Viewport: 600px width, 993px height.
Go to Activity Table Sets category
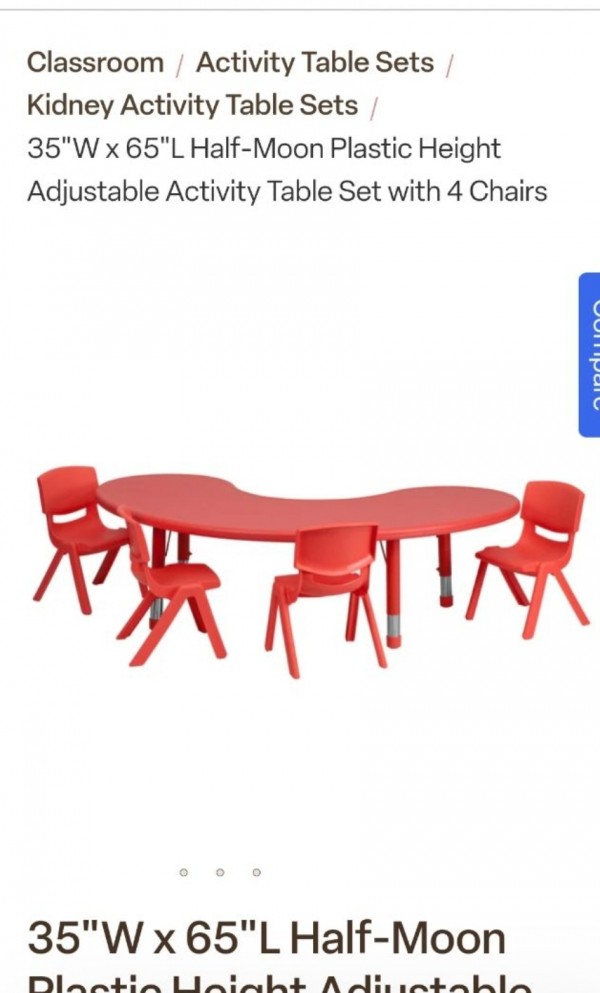click(x=315, y=62)
